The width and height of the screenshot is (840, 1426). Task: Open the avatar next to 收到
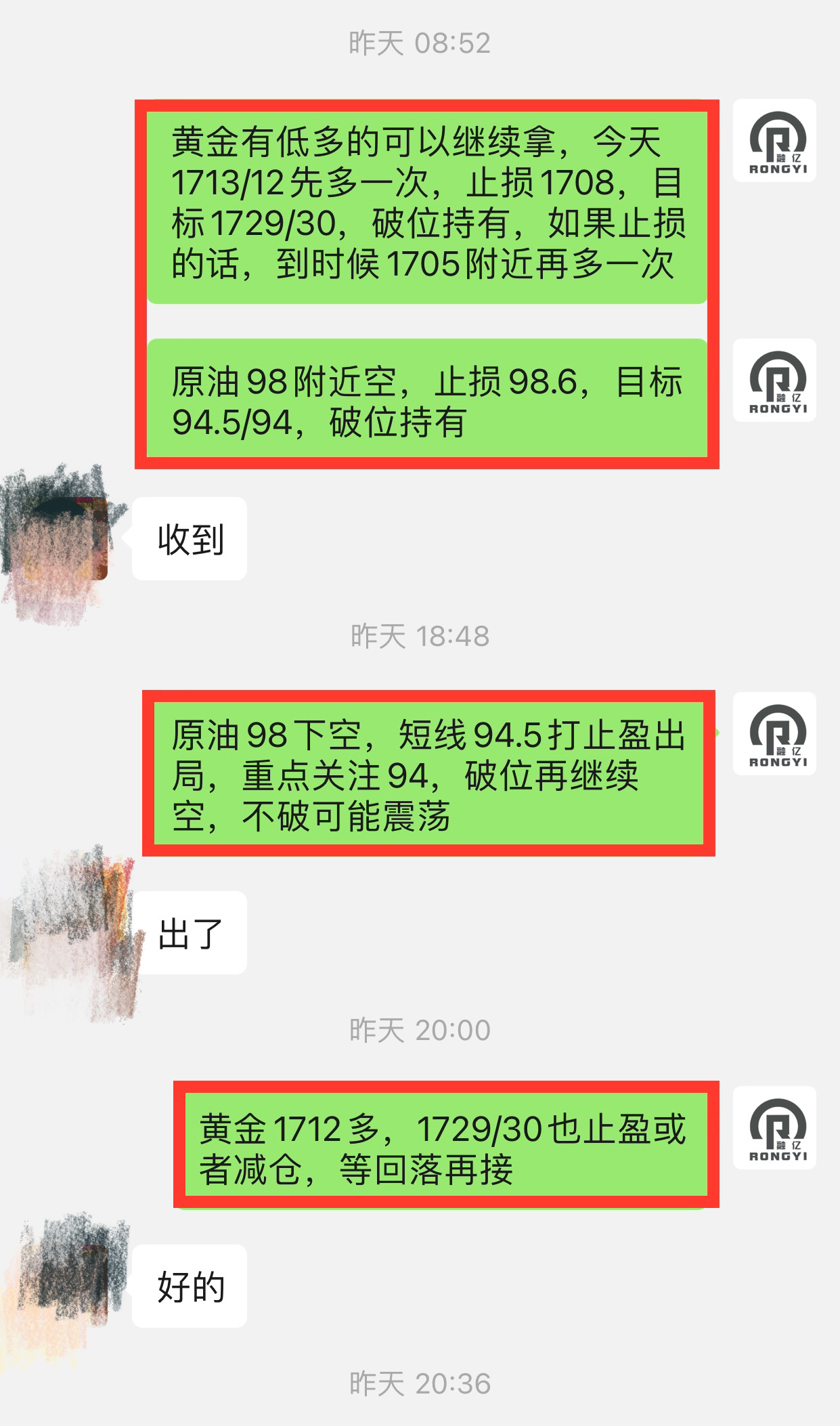[66, 539]
